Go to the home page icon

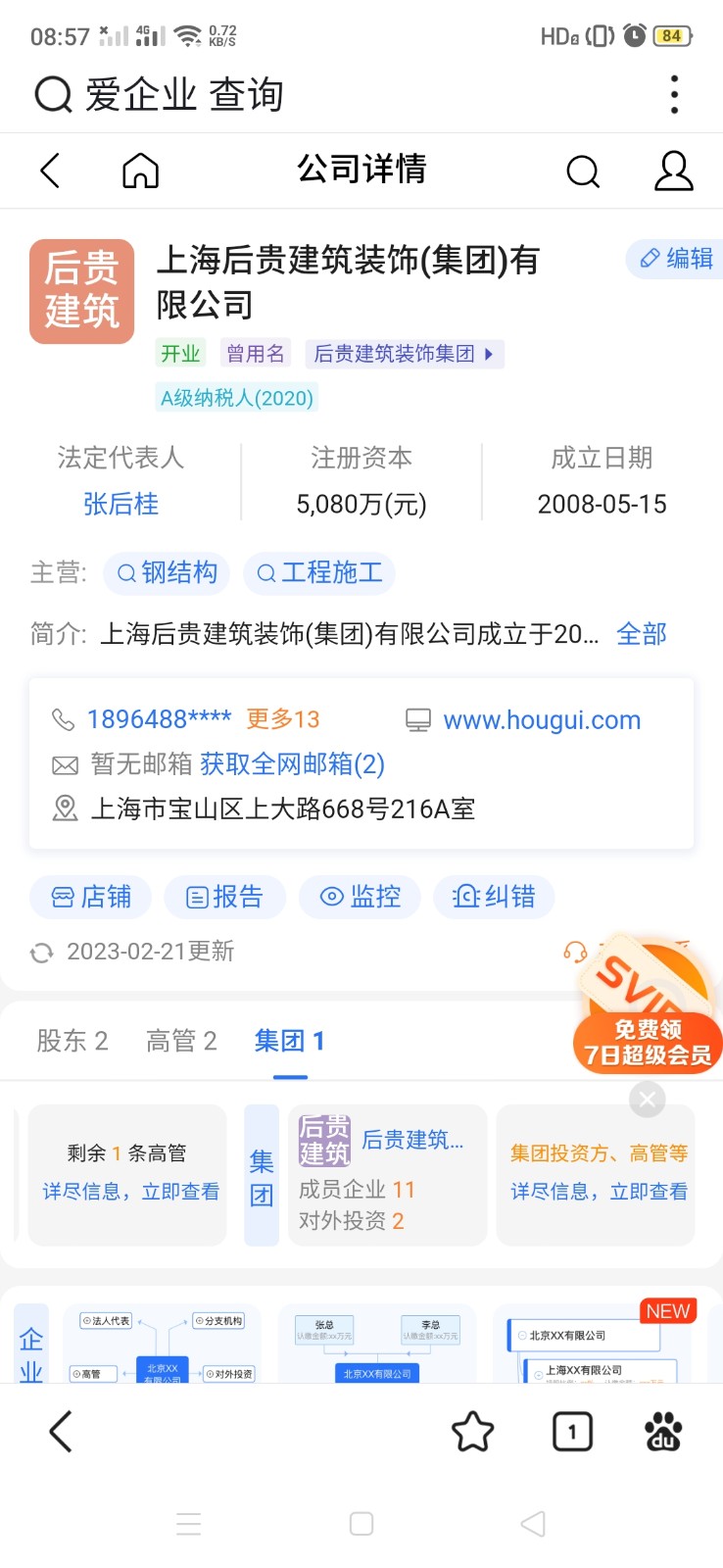(x=140, y=171)
